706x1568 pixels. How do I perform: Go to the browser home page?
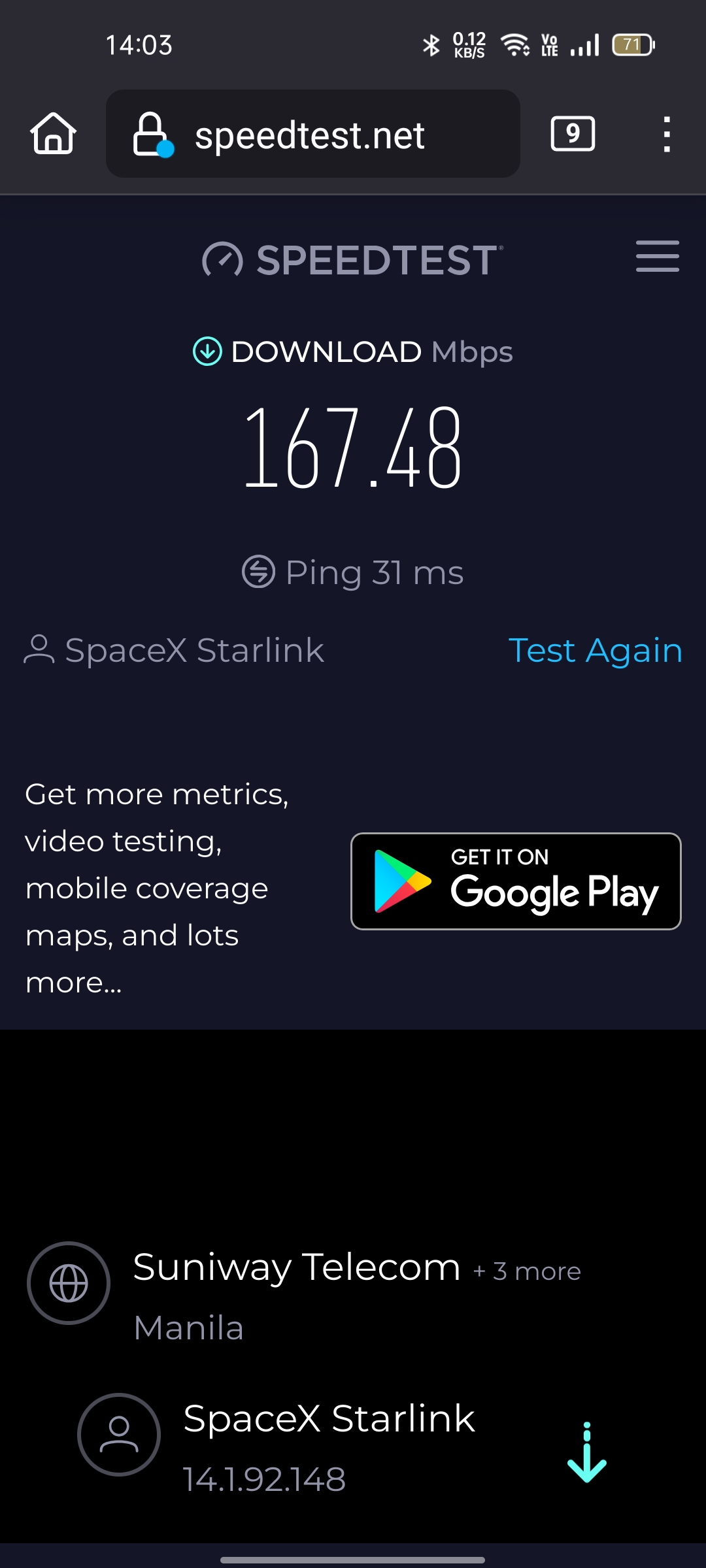[53, 134]
